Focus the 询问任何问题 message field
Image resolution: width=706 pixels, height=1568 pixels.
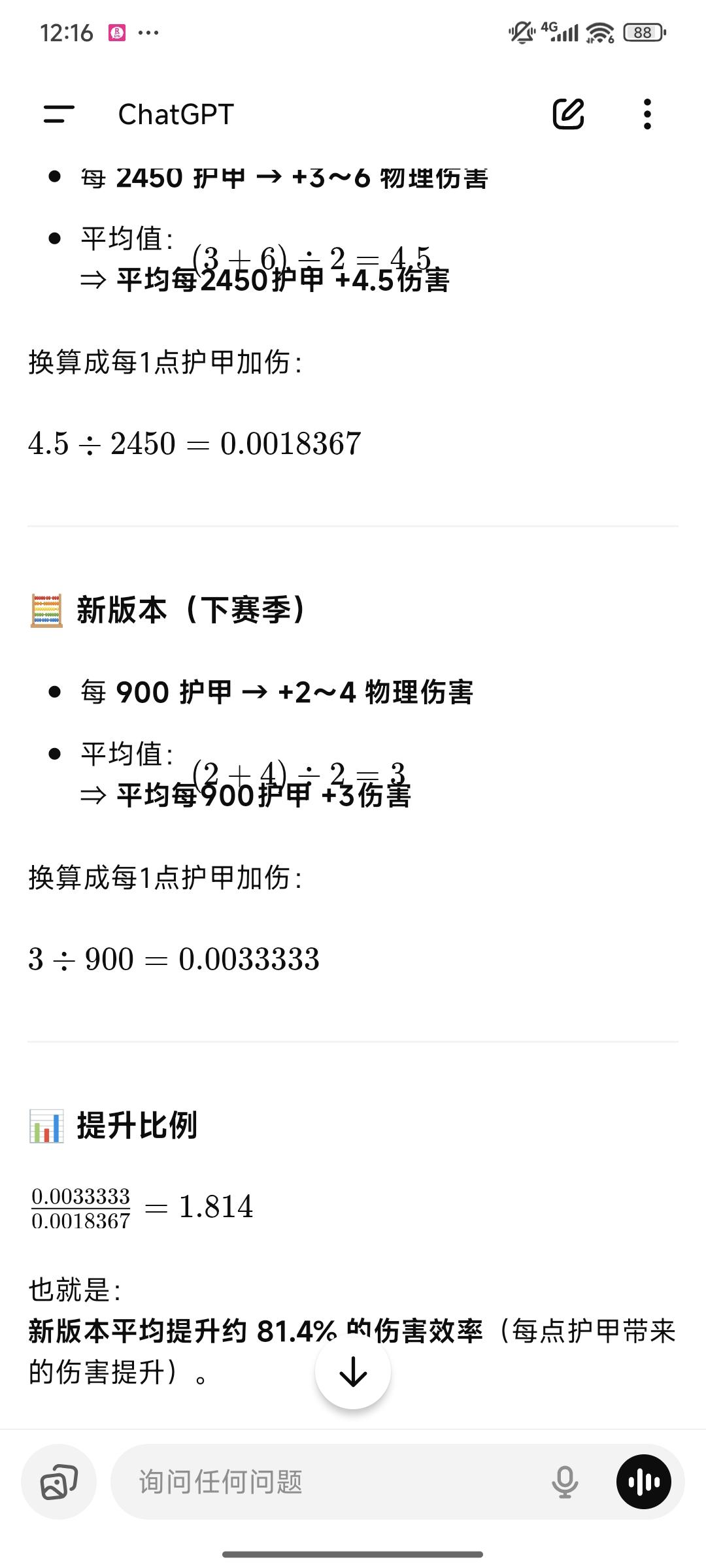[x=327, y=1482]
